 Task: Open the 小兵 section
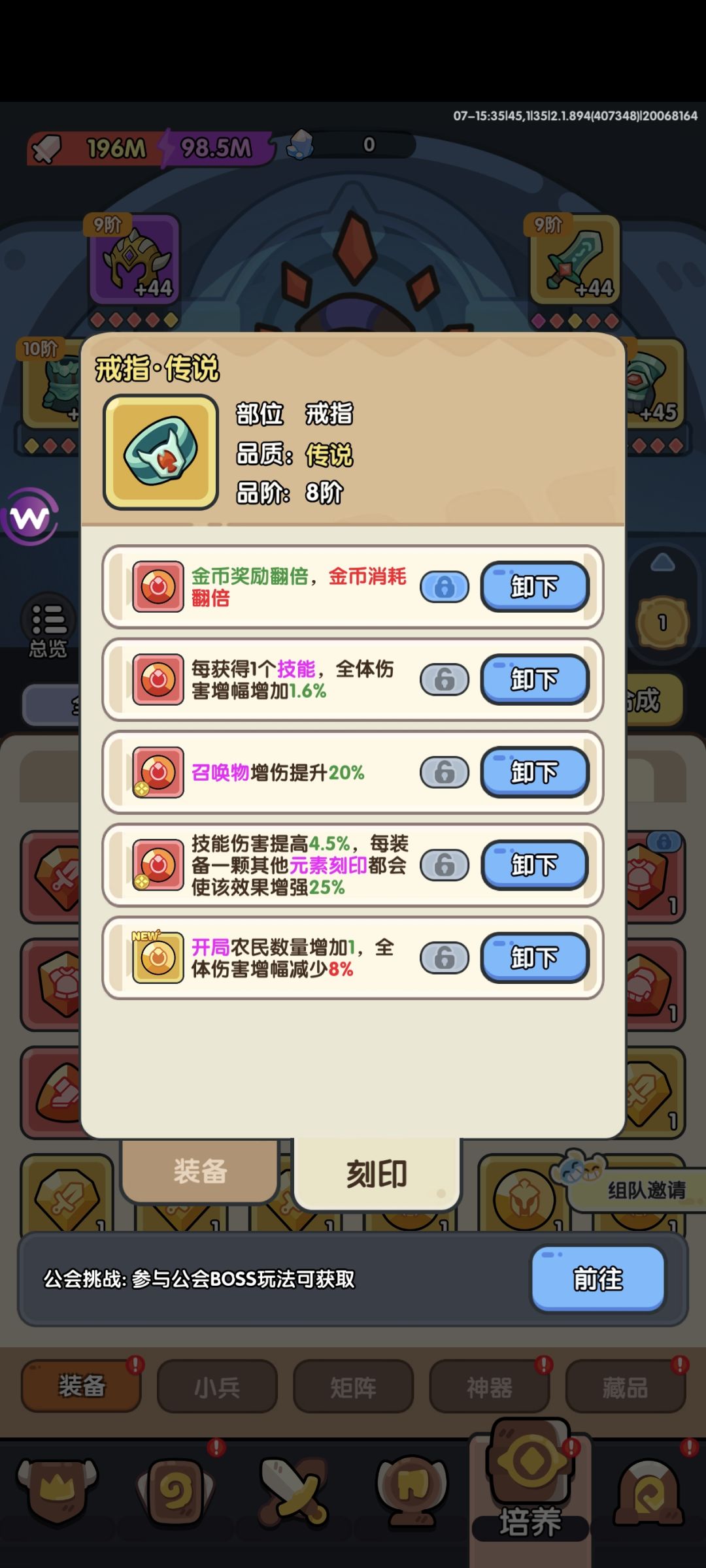[217, 1385]
